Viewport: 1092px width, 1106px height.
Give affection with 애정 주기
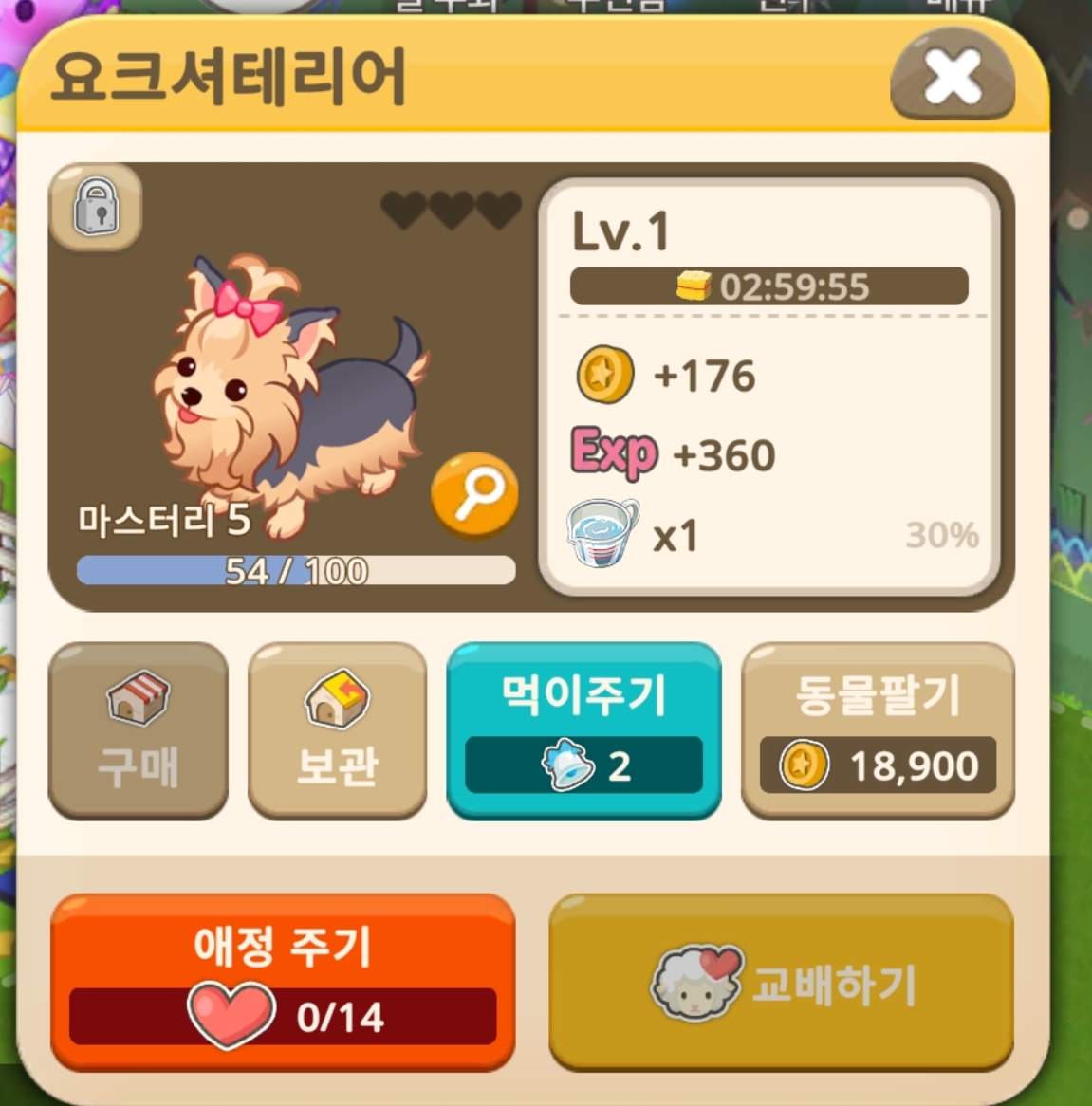tap(283, 982)
